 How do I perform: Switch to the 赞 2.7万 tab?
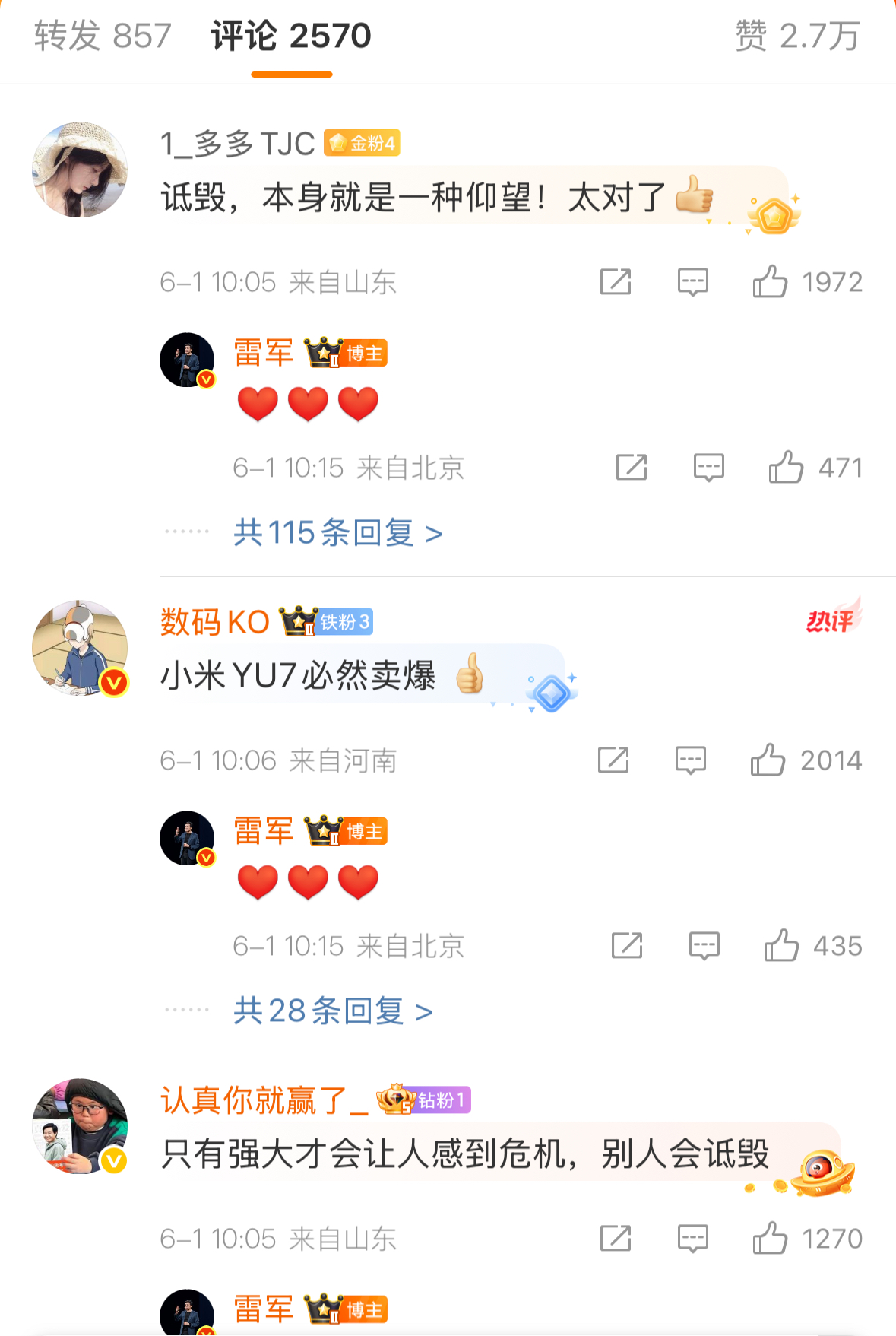[797, 36]
